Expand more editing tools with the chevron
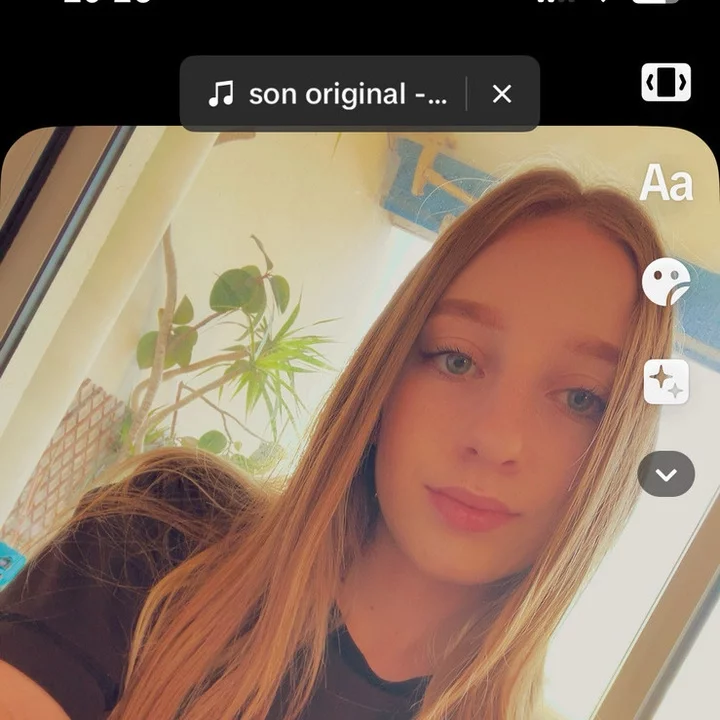The width and height of the screenshot is (720, 720). click(x=666, y=474)
